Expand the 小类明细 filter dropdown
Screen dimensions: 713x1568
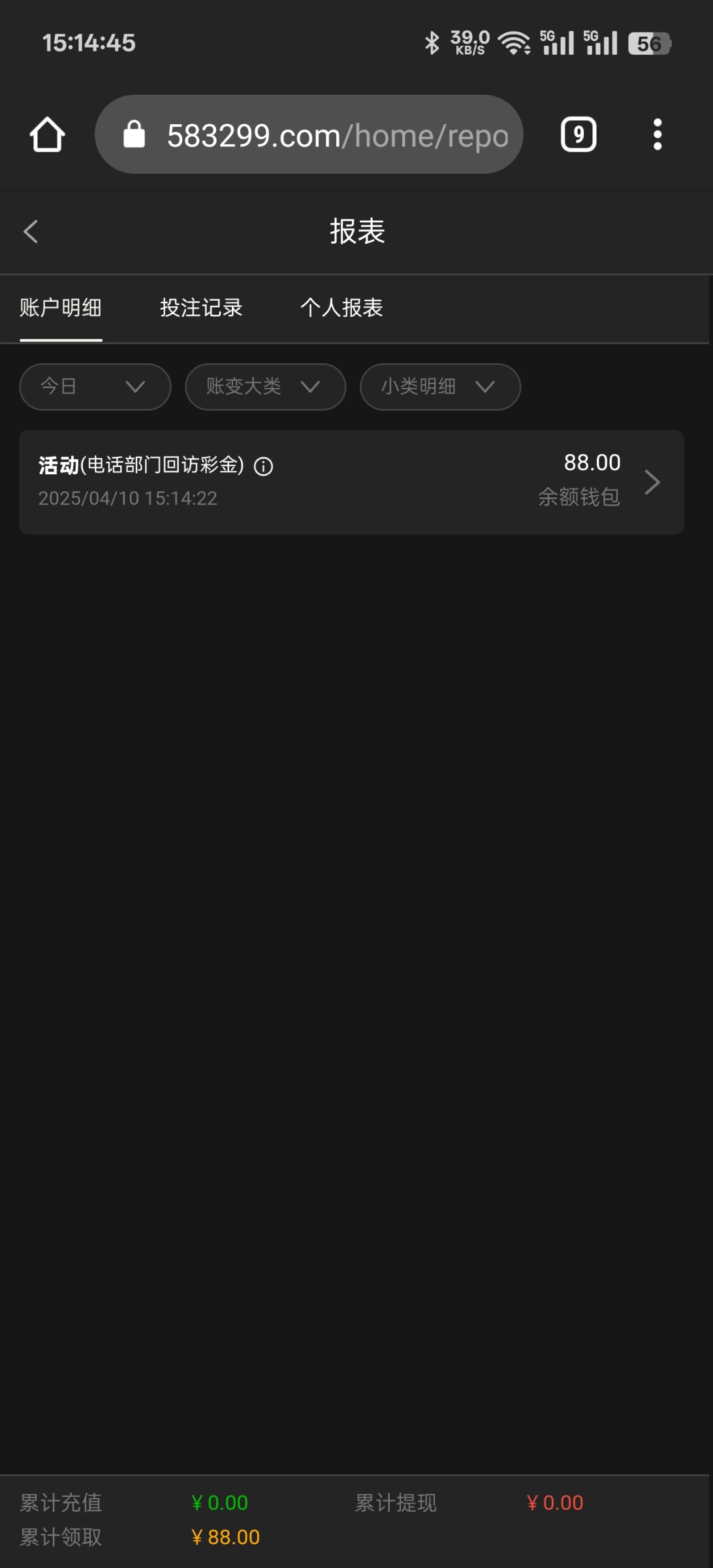point(439,387)
